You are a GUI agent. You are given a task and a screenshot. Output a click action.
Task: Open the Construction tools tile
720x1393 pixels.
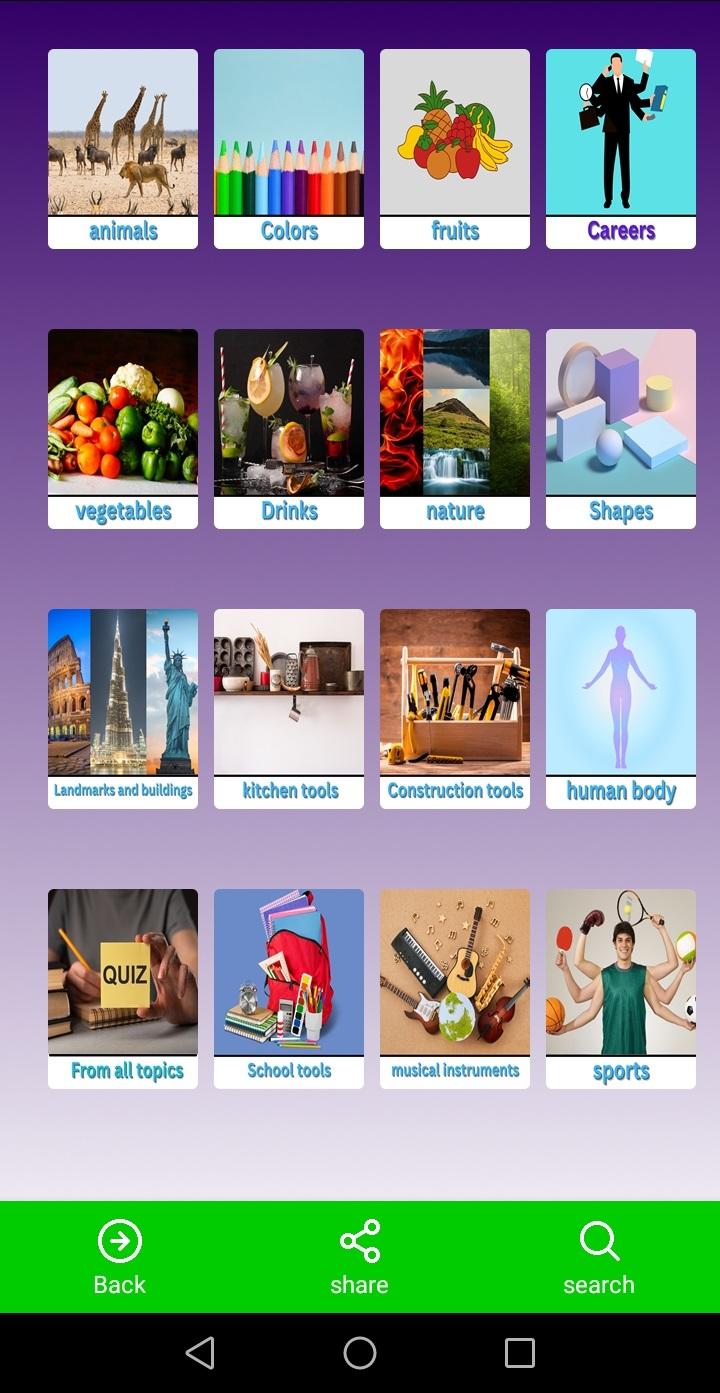click(x=455, y=709)
